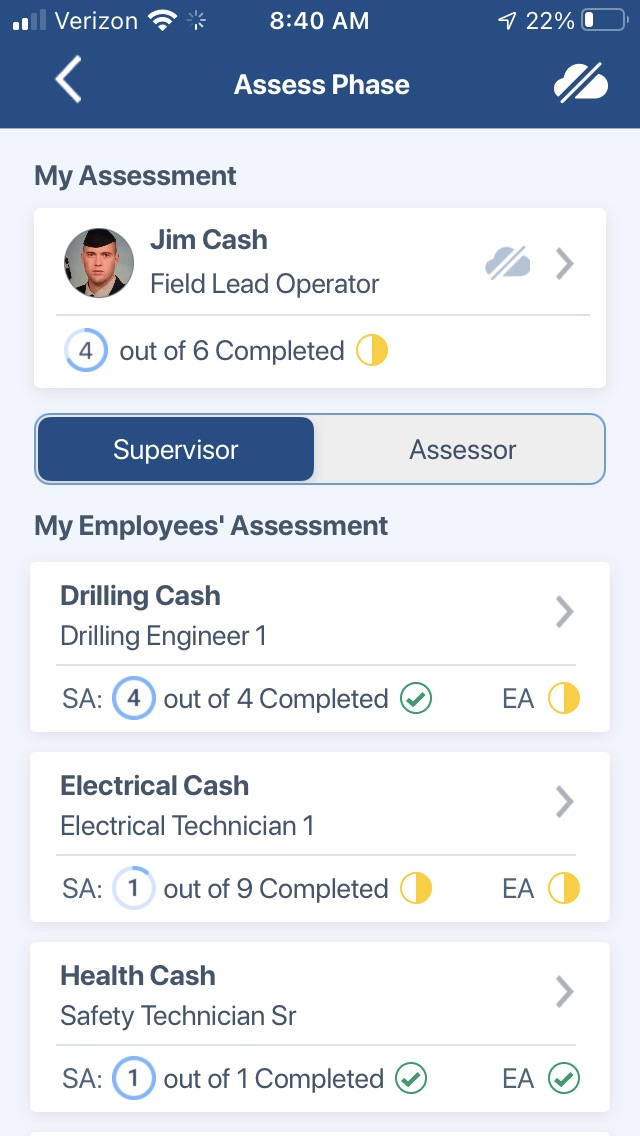Select the Supervisor tab
640x1136 pixels.
click(x=176, y=450)
